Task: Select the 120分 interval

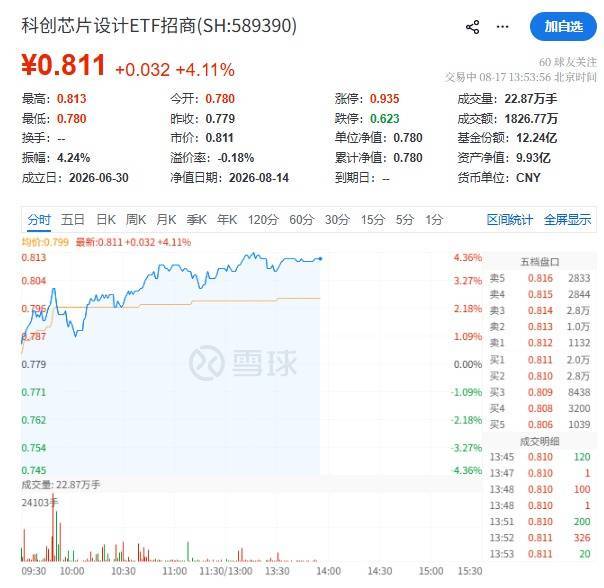Action: 263,220
